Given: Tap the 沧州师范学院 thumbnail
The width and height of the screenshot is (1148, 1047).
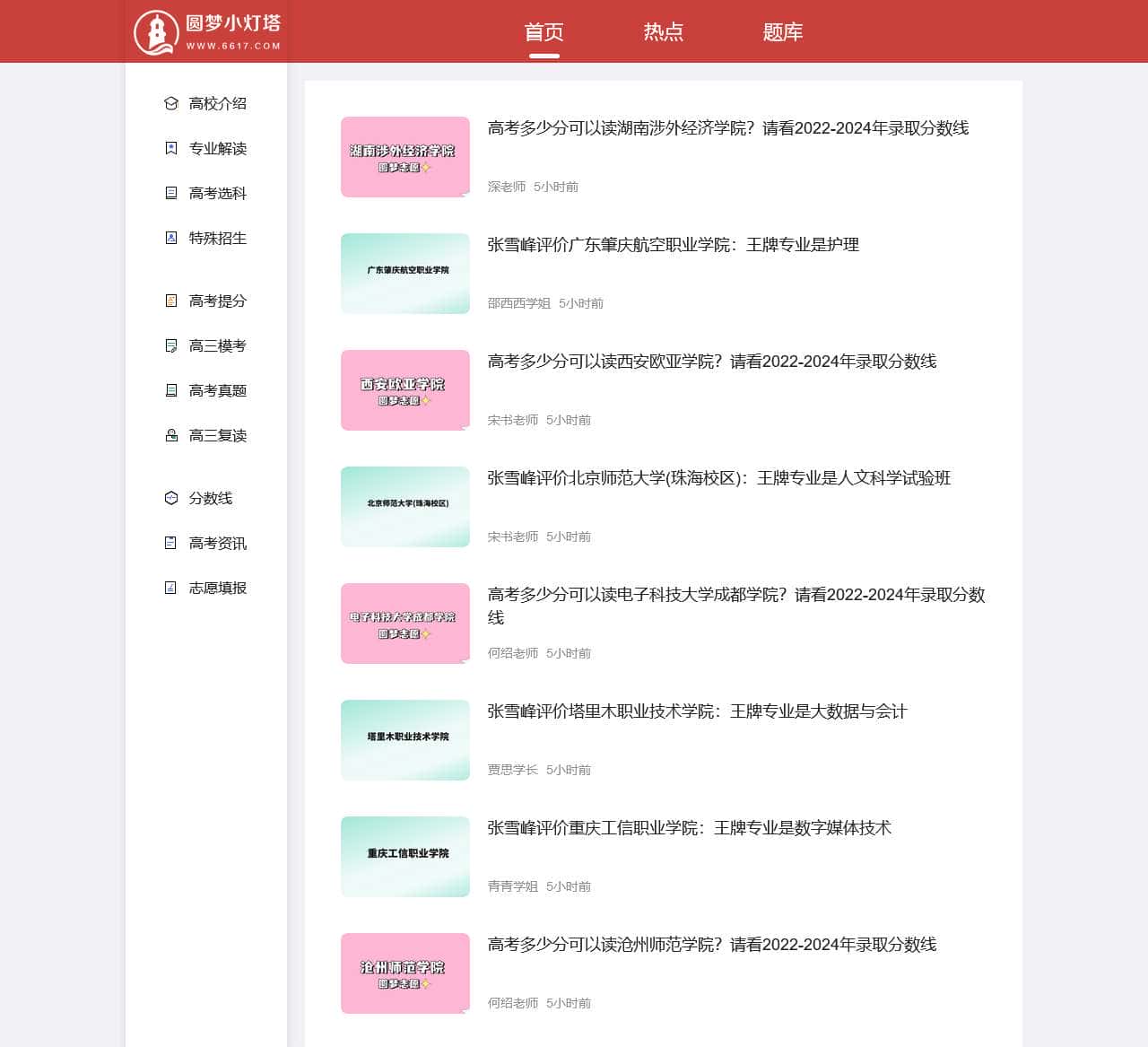Looking at the screenshot, I should pyautogui.click(x=405, y=973).
